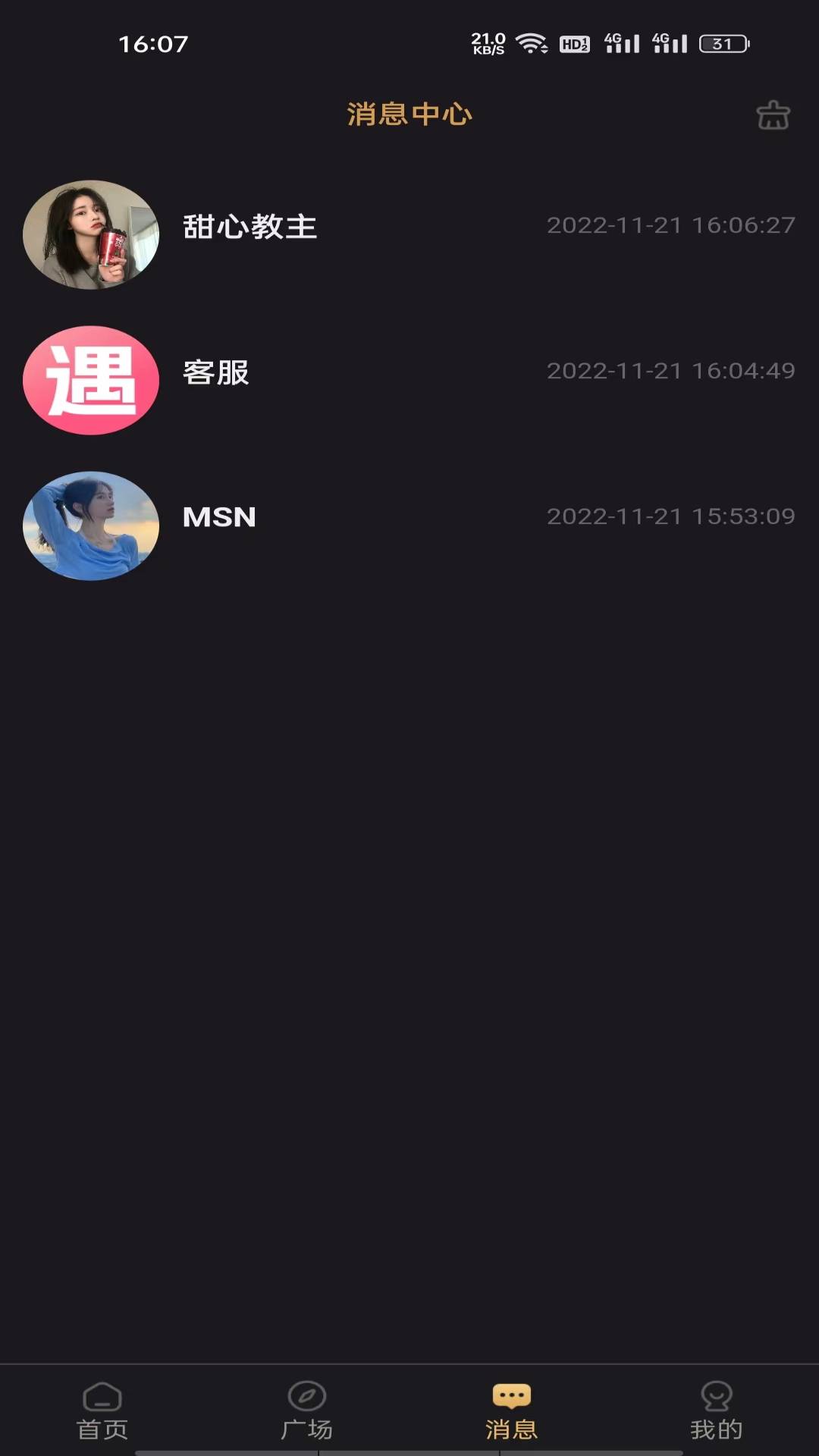This screenshot has width=819, height=1456.
Task: Tap the clear messages broom icon
Action: [772, 117]
